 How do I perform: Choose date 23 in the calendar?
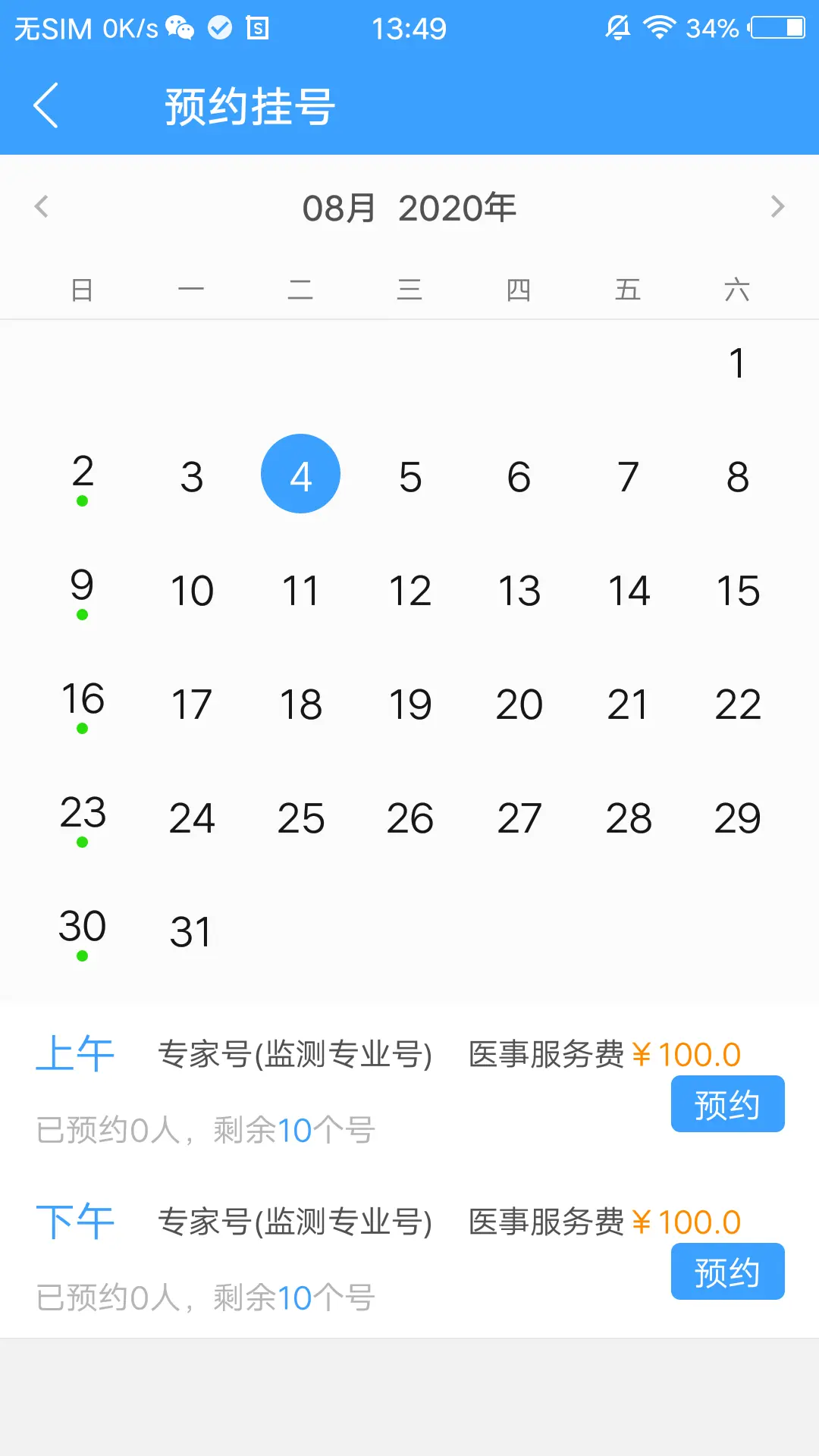point(83,817)
